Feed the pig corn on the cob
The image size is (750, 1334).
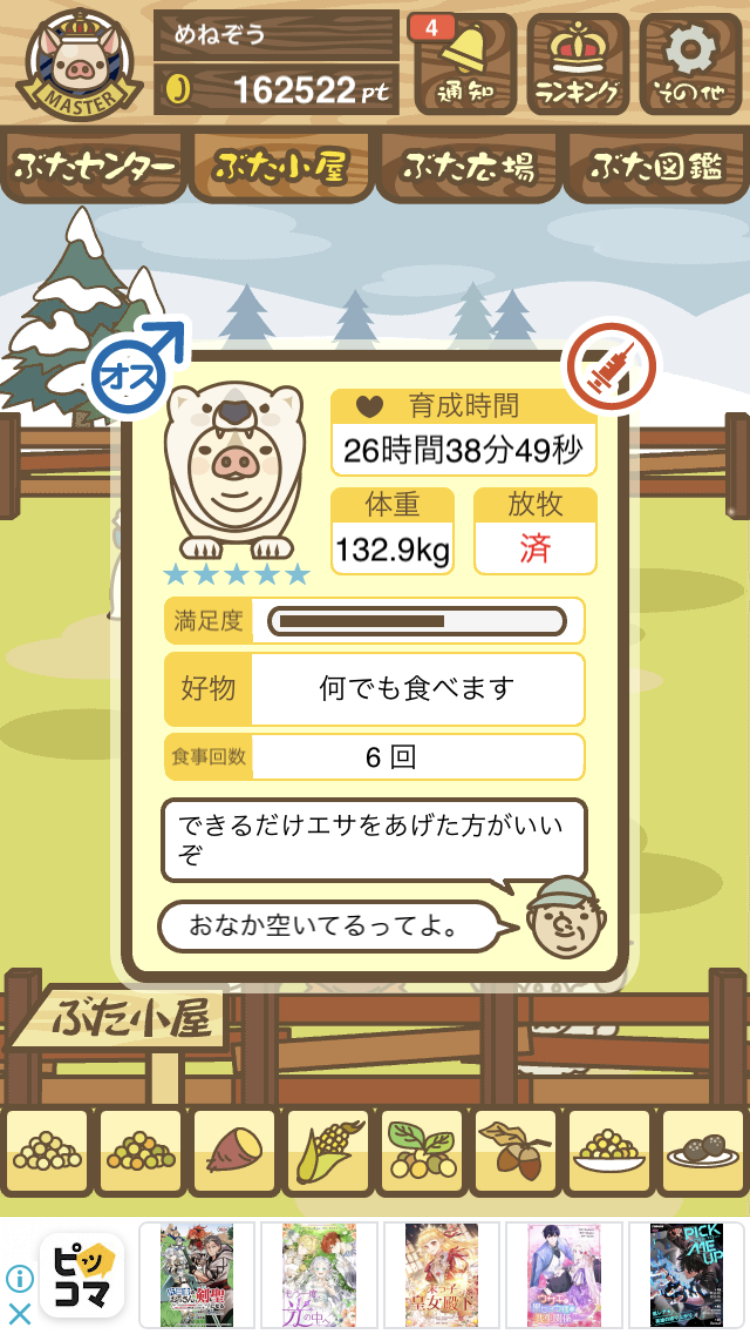328,1152
